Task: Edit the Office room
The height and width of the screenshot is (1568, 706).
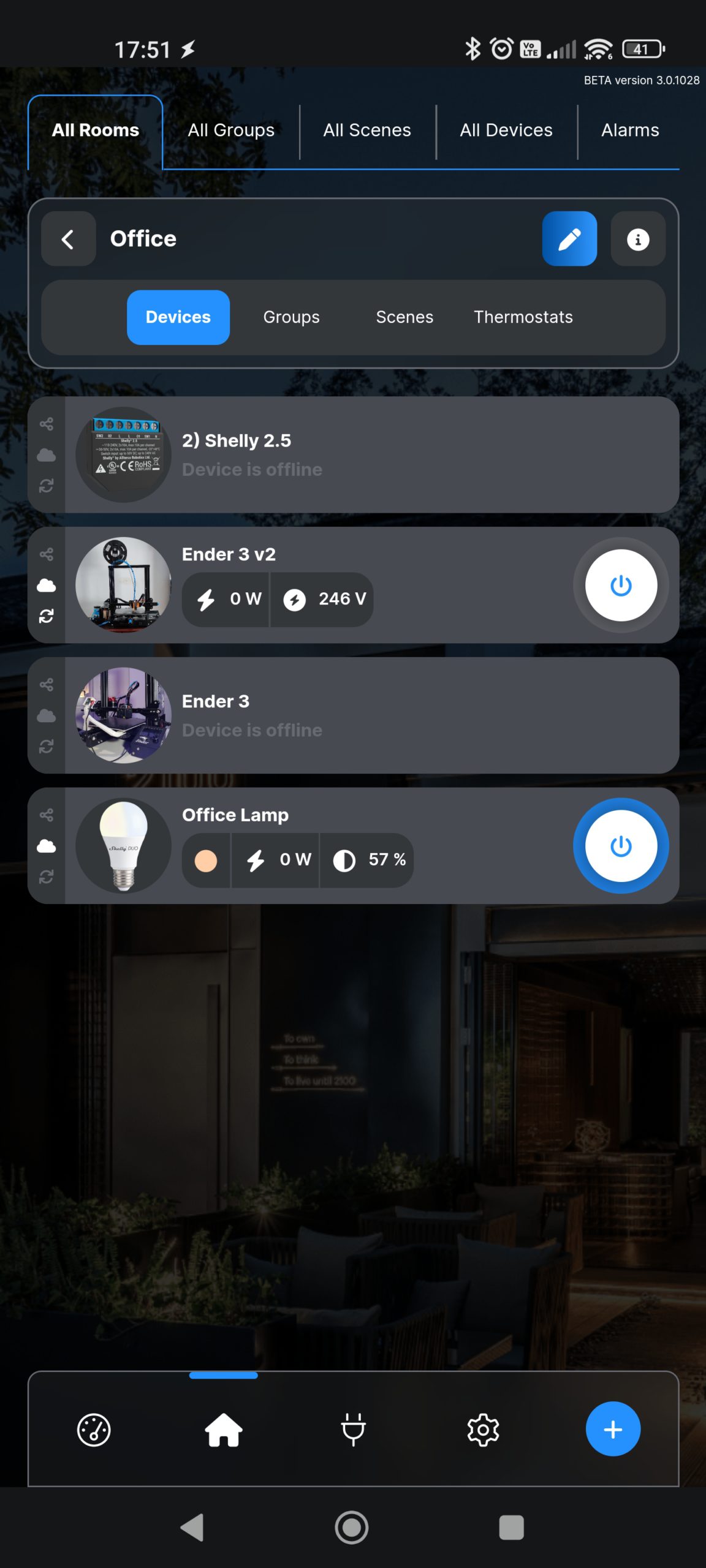Action: 569,239
